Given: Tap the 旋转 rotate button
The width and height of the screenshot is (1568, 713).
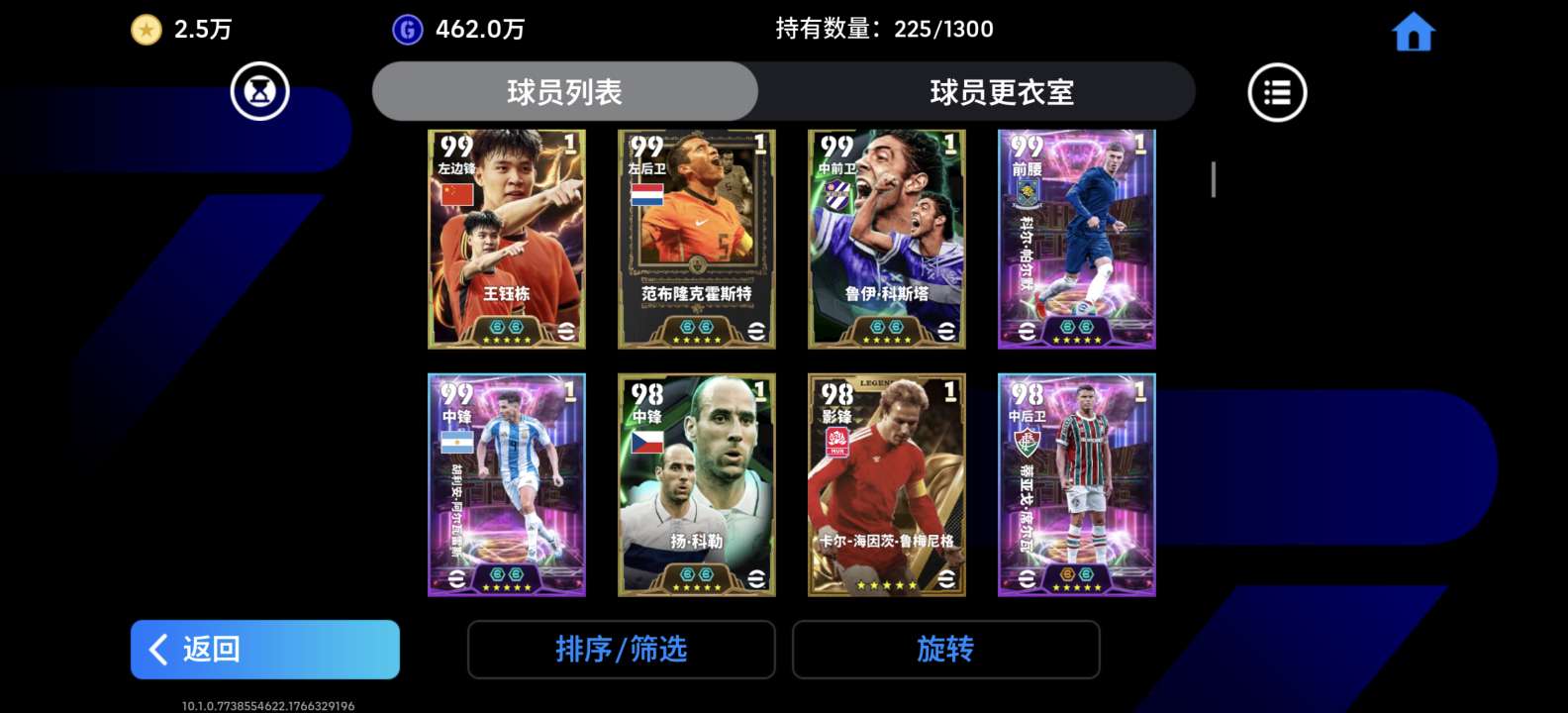Looking at the screenshot, I should (x=945, y=650).
